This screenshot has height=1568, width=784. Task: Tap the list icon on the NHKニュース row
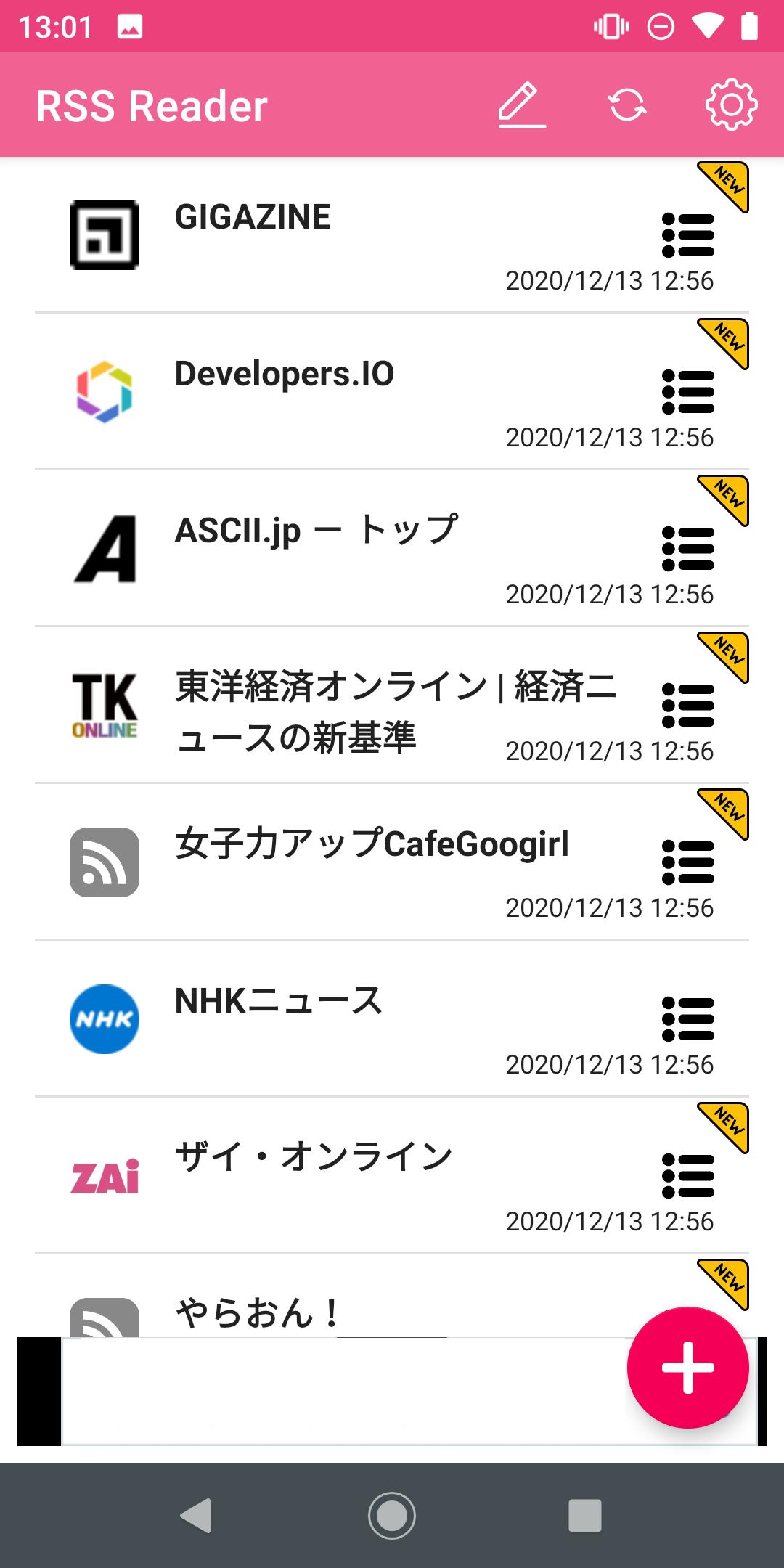tap(687, 1019)
